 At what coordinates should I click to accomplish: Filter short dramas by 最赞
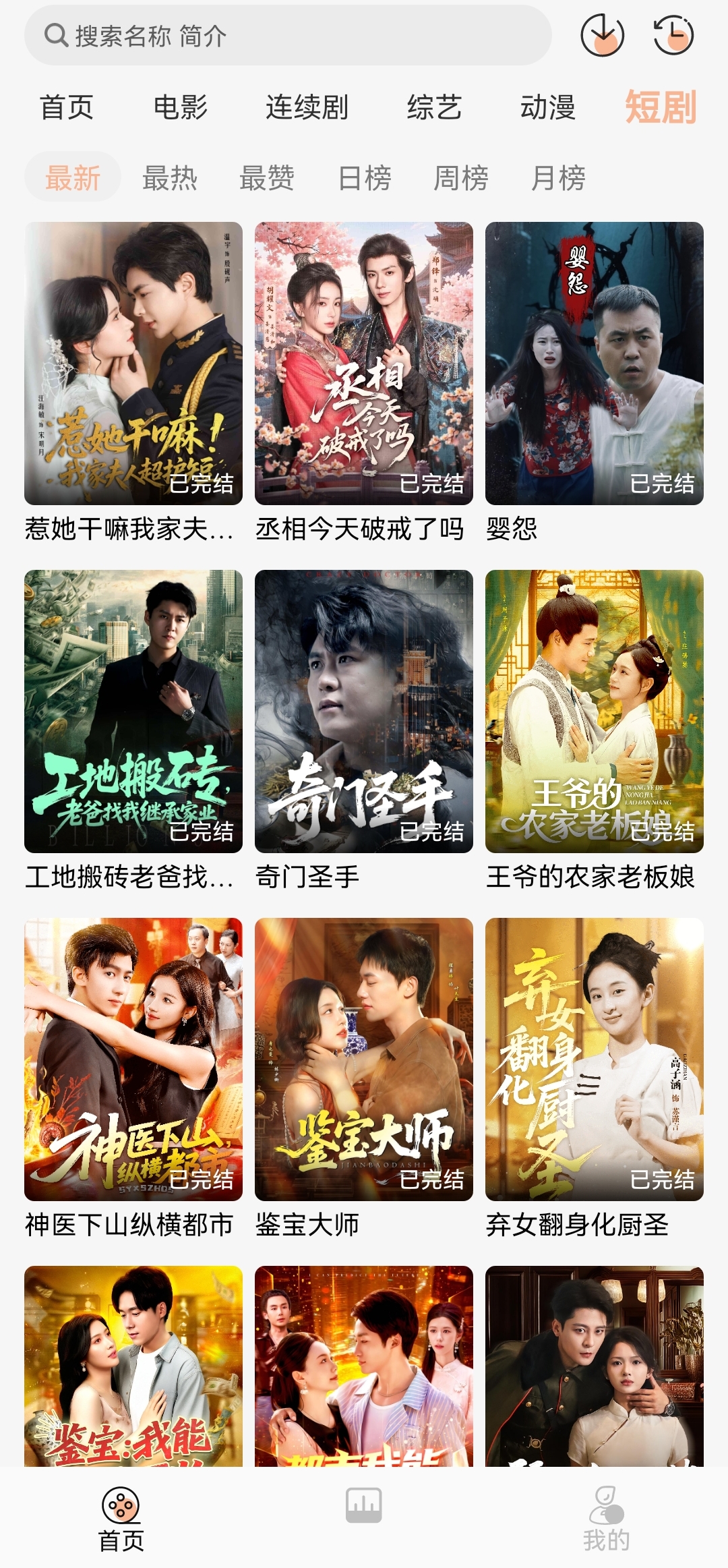click(x=267, y=178)
